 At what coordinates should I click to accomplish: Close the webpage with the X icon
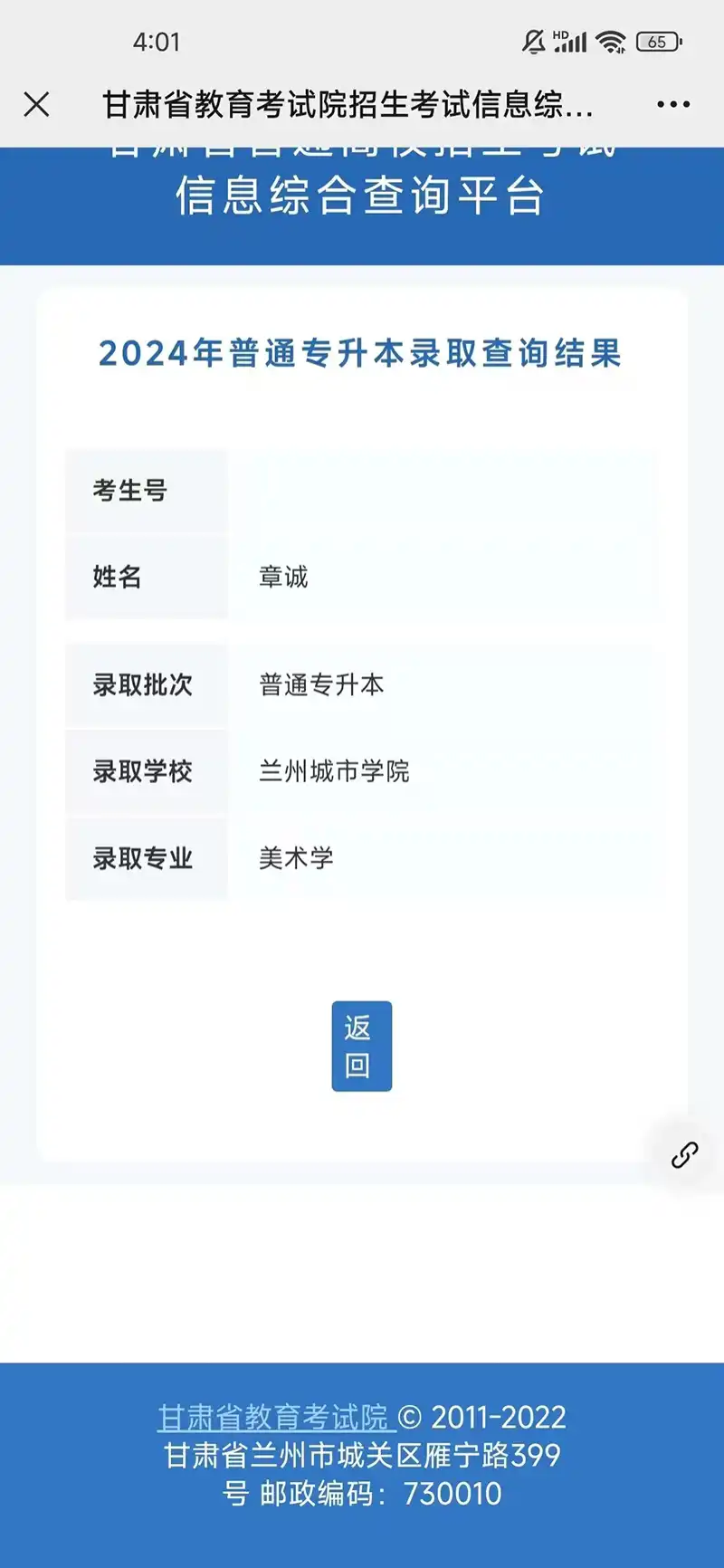[x=36, y=105]
